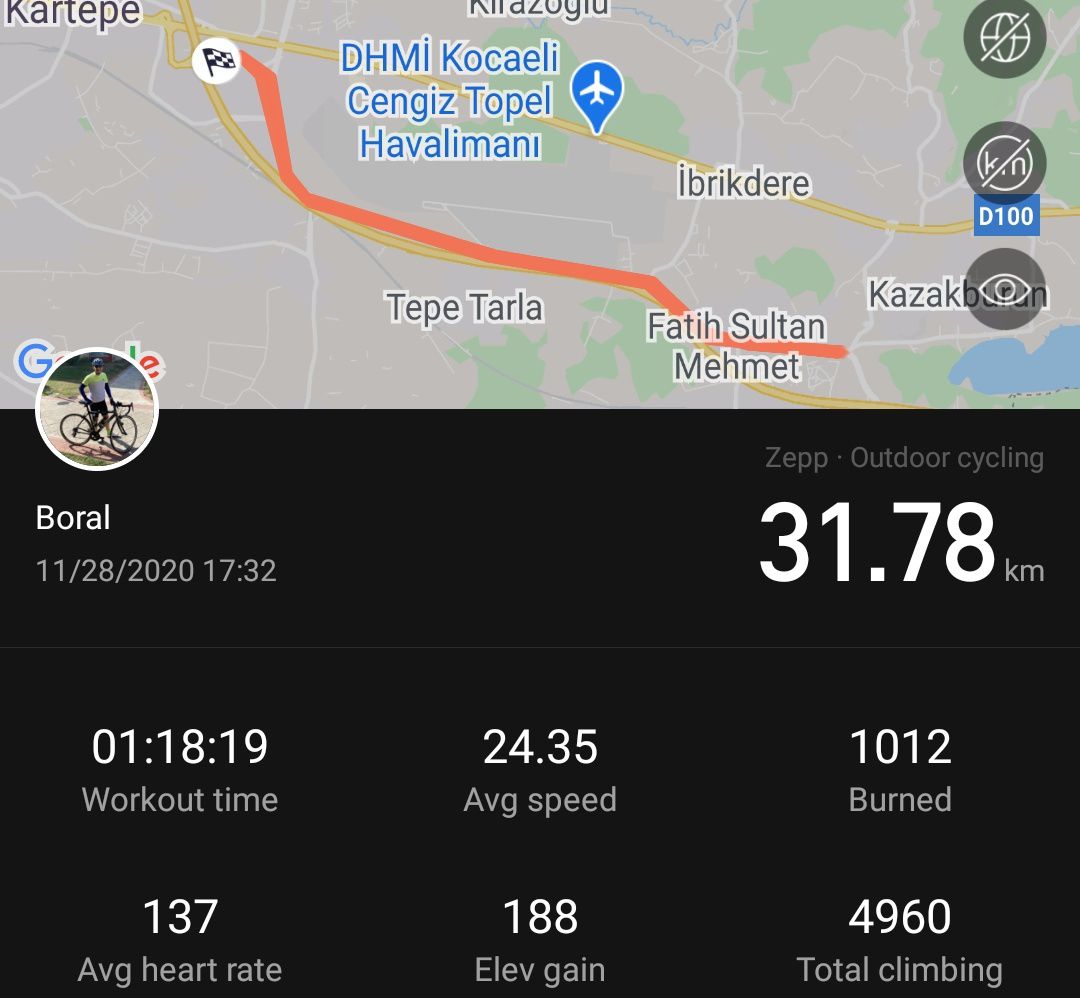
Task: Open Boral's profile picture
Action: tap(97, 409)
